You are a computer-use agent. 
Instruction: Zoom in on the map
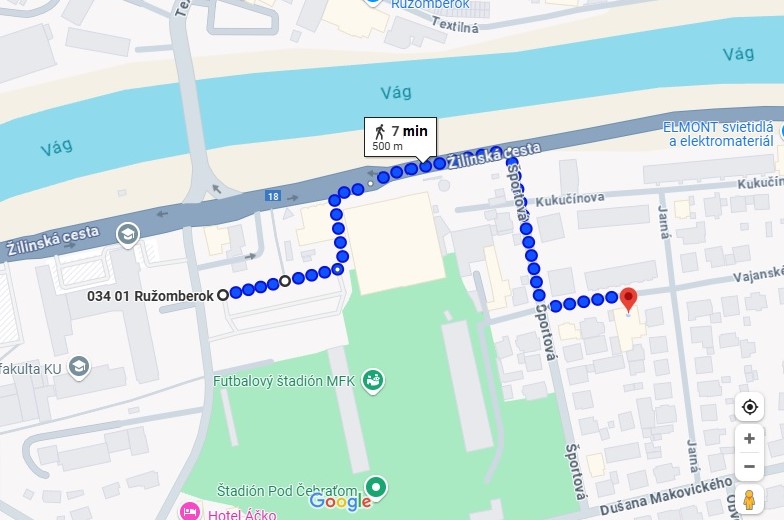tap(749, 438)
